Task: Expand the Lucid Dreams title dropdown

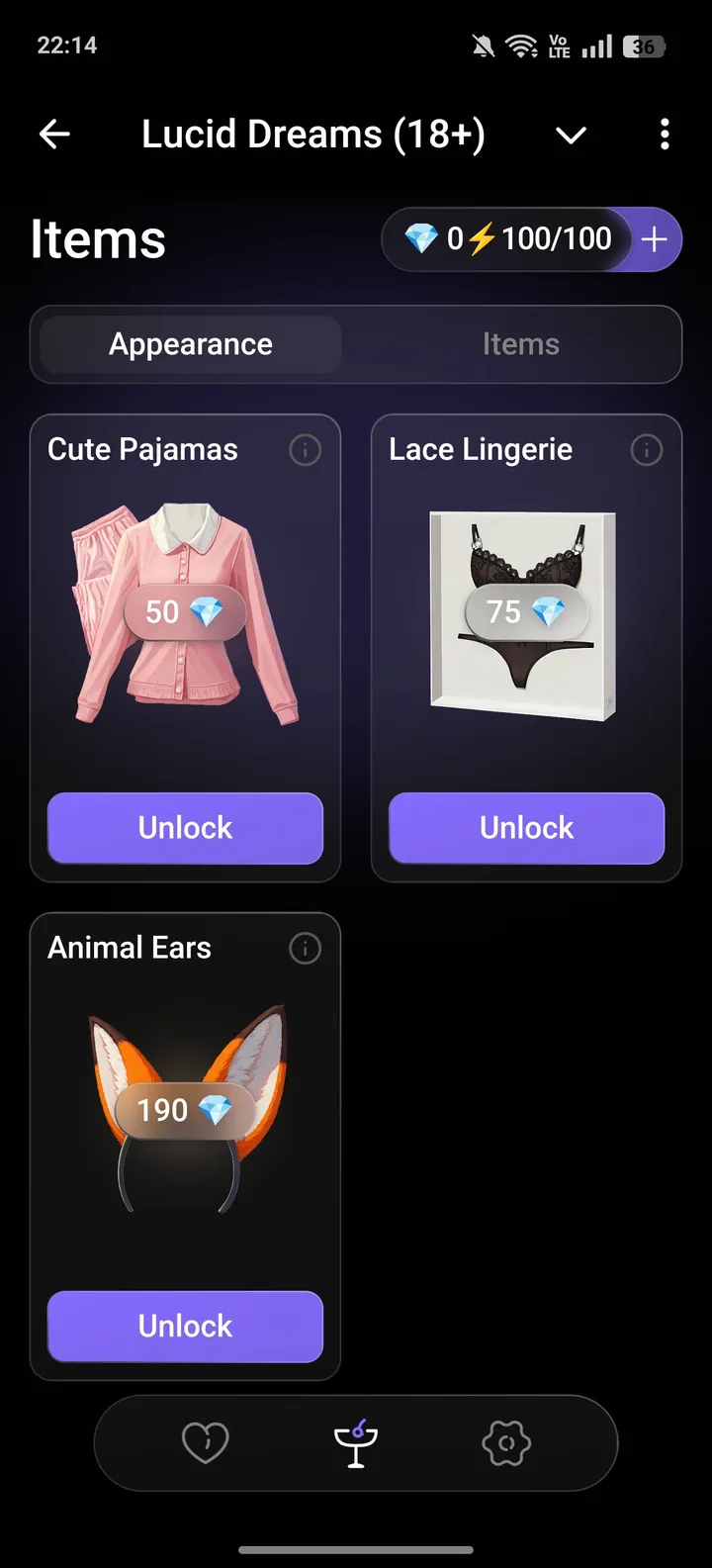Action: click(571, 136)
